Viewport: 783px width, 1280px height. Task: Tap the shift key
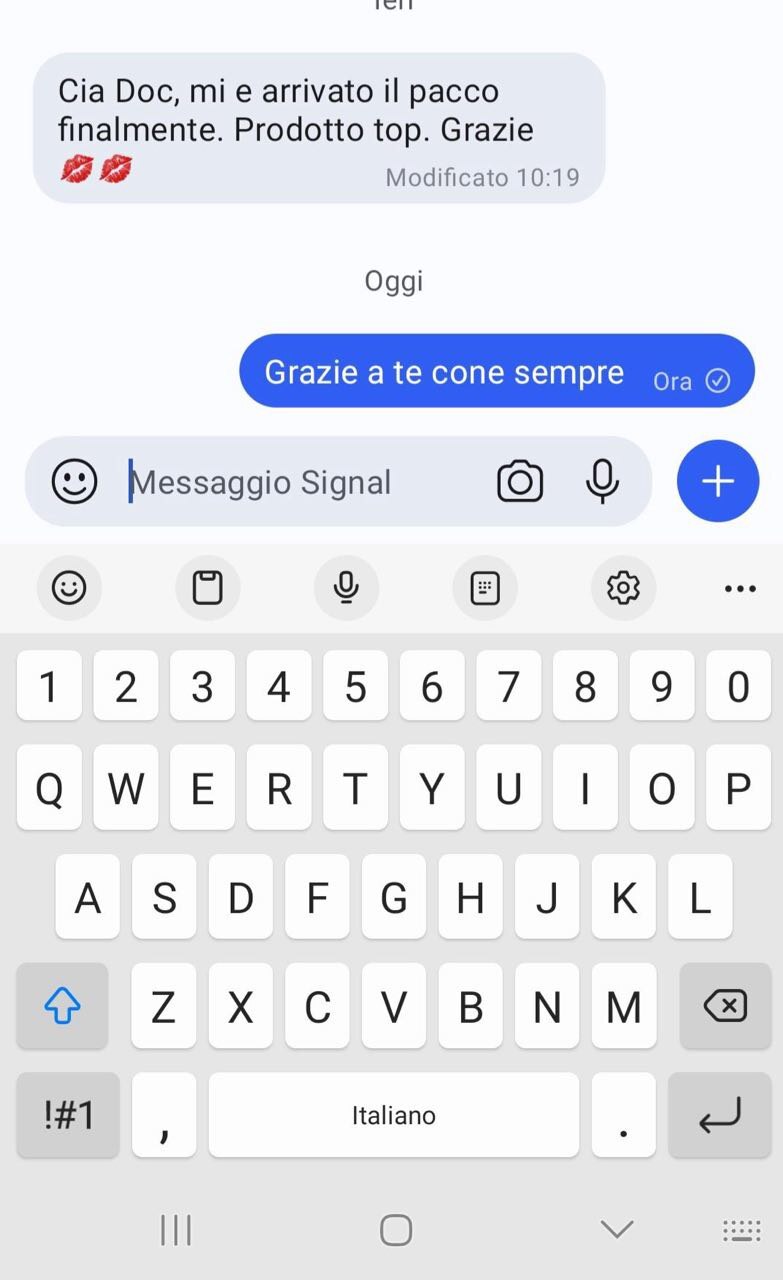(62, 1007)
